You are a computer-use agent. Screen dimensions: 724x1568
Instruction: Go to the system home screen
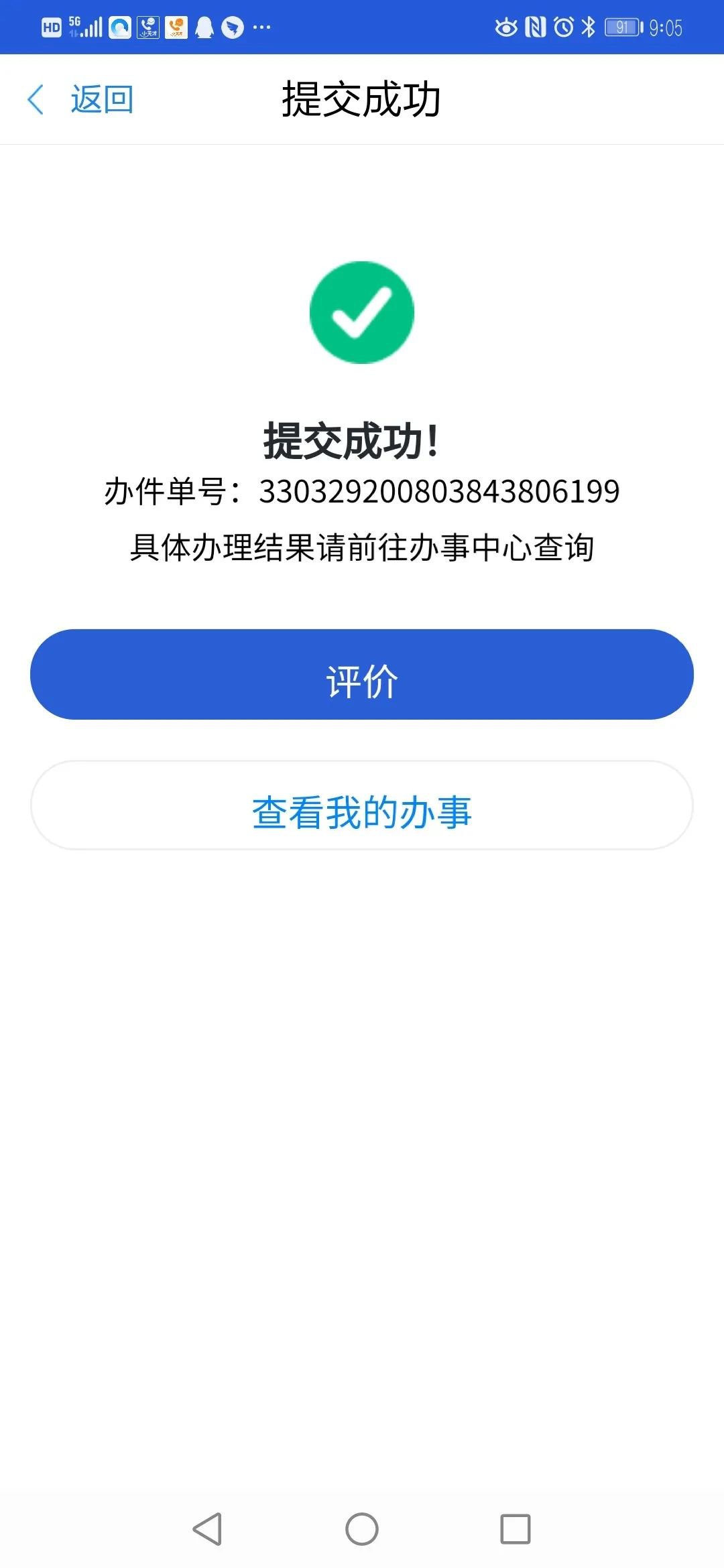point(362,1529)
